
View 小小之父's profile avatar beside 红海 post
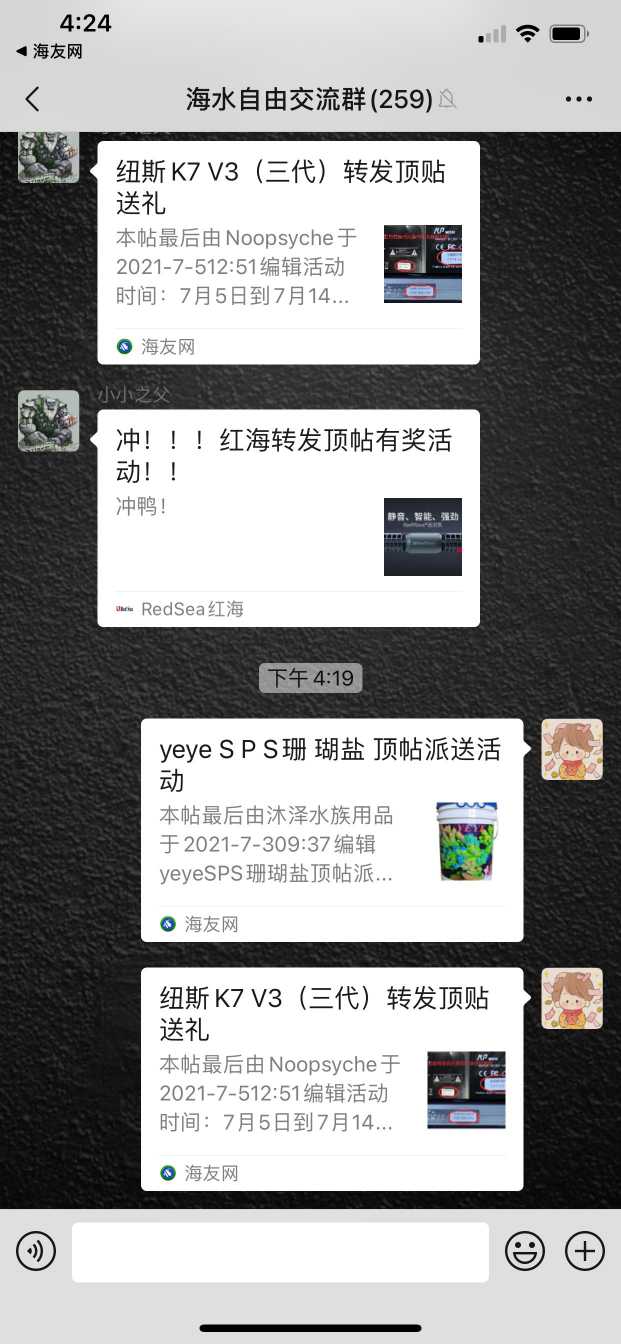(x=48, y=420)
